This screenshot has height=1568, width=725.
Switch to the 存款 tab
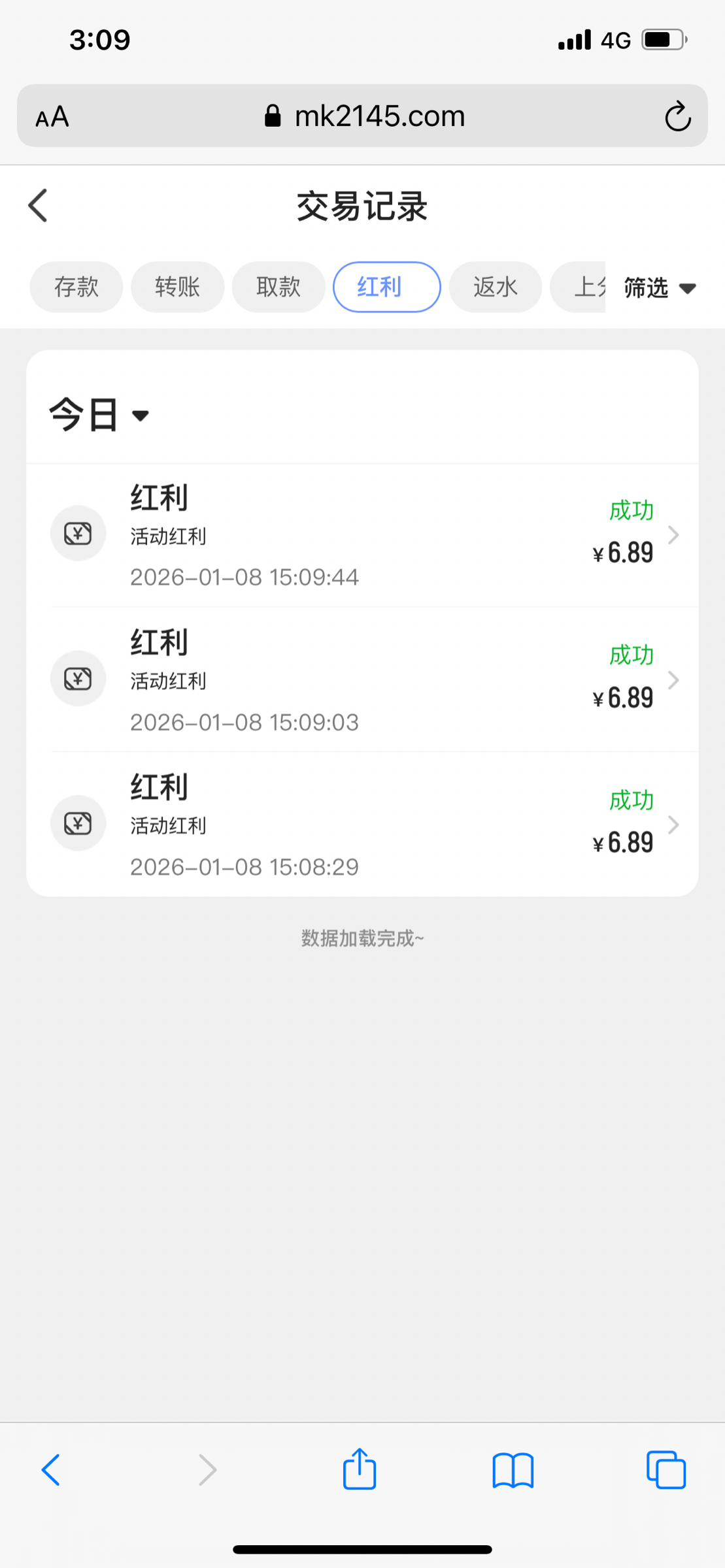[x=76, y=287]
